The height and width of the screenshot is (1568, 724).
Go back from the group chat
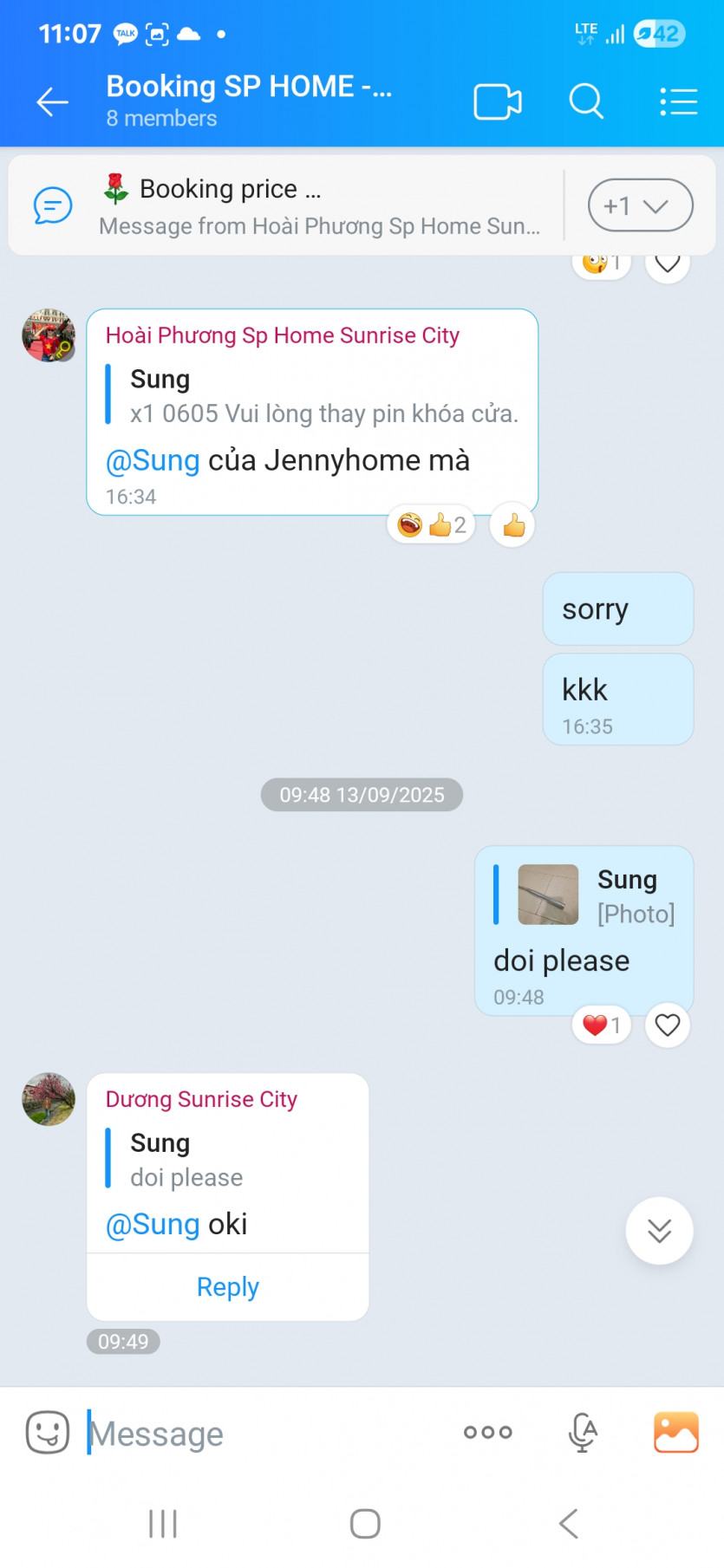[52, 102]
